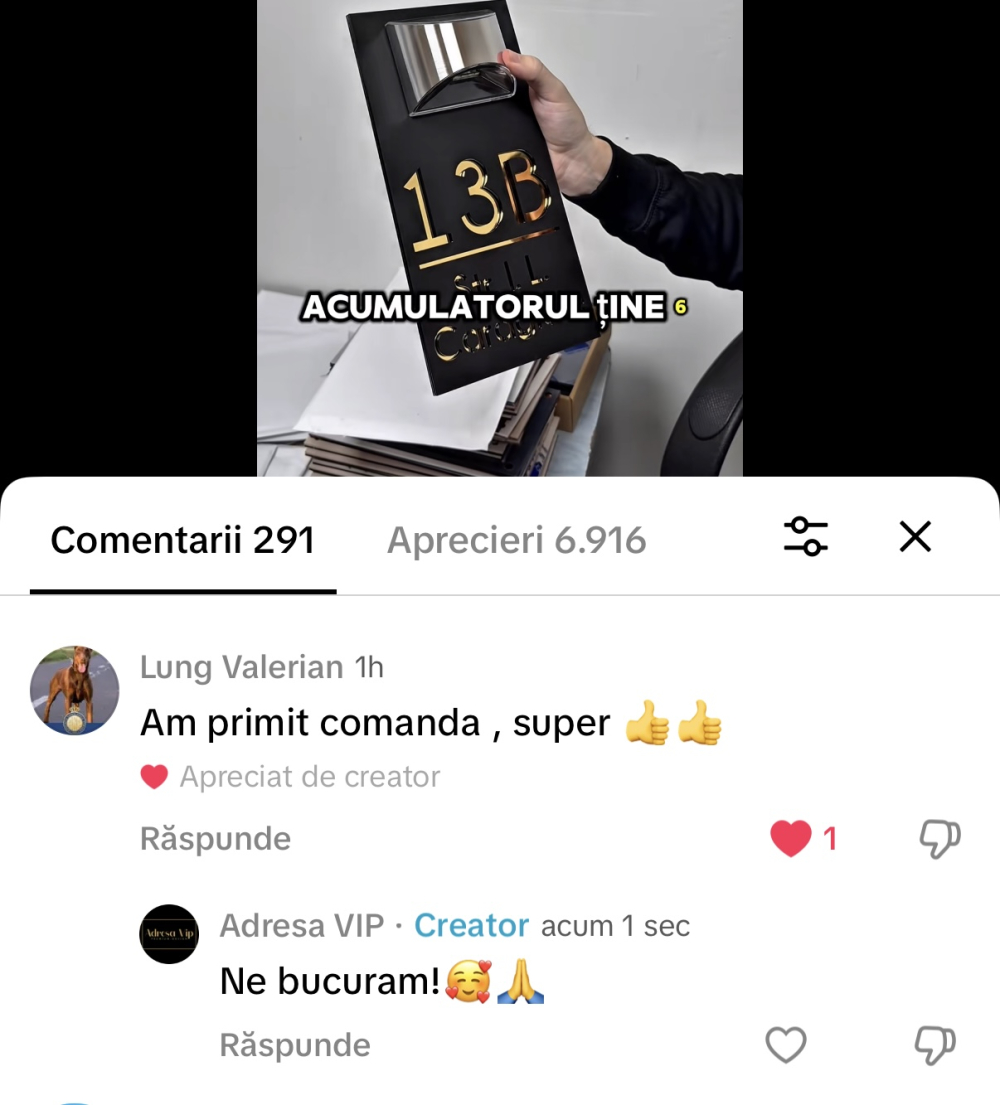Like the Adresa VIP reply

[x=786, y=1046]
